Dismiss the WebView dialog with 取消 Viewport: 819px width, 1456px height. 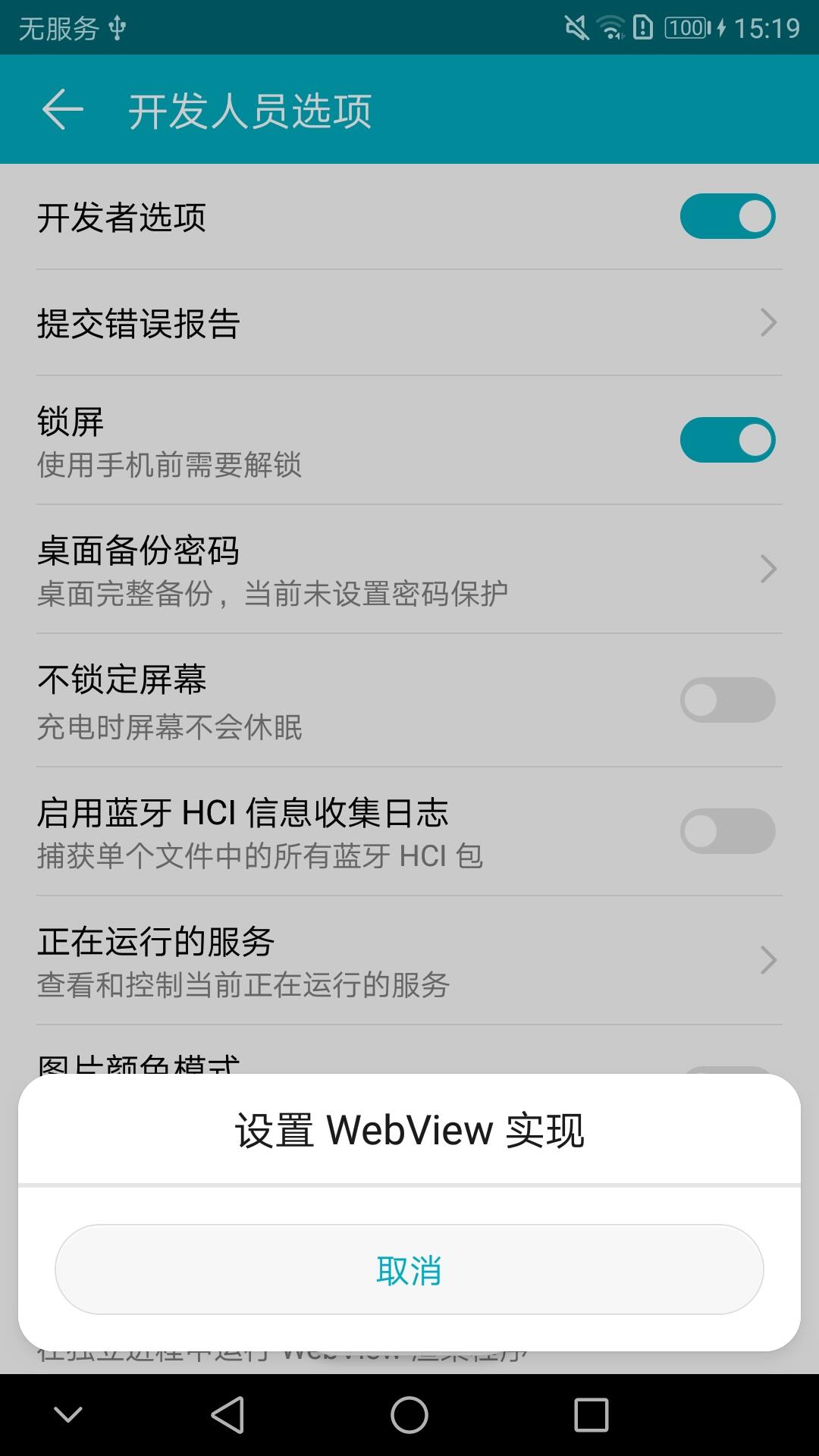[409, 1269]
